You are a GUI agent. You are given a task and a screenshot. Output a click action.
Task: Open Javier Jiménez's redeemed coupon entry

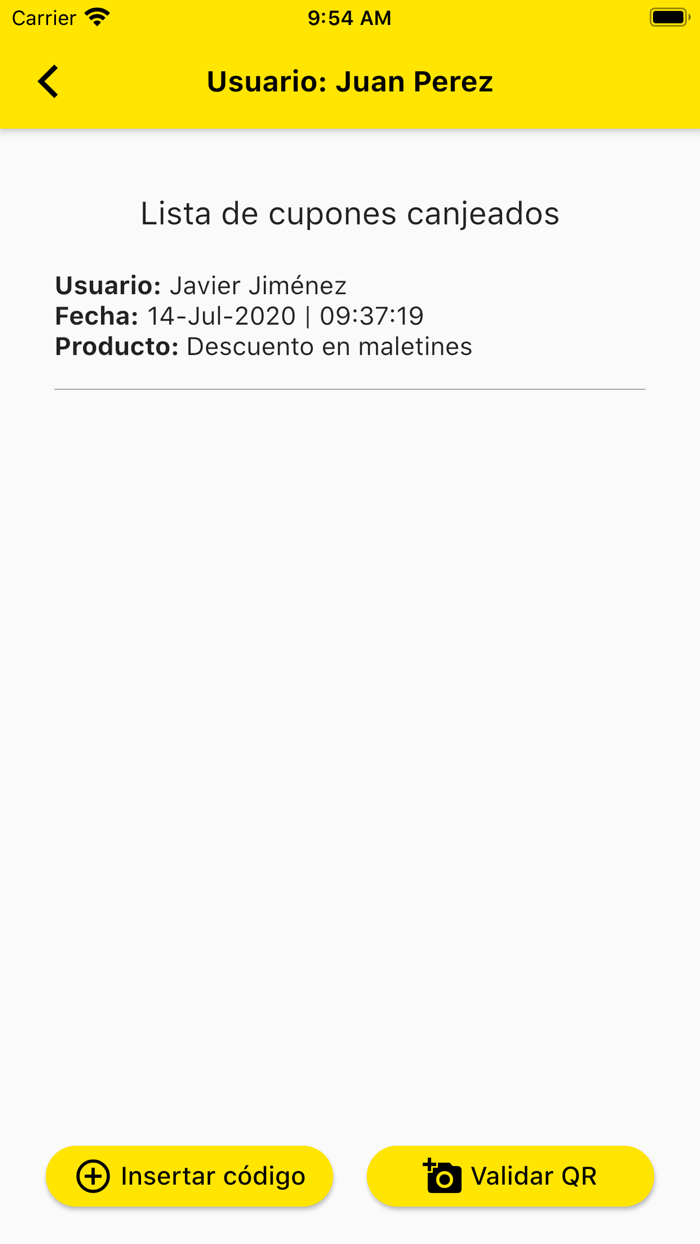pos(350,316)
